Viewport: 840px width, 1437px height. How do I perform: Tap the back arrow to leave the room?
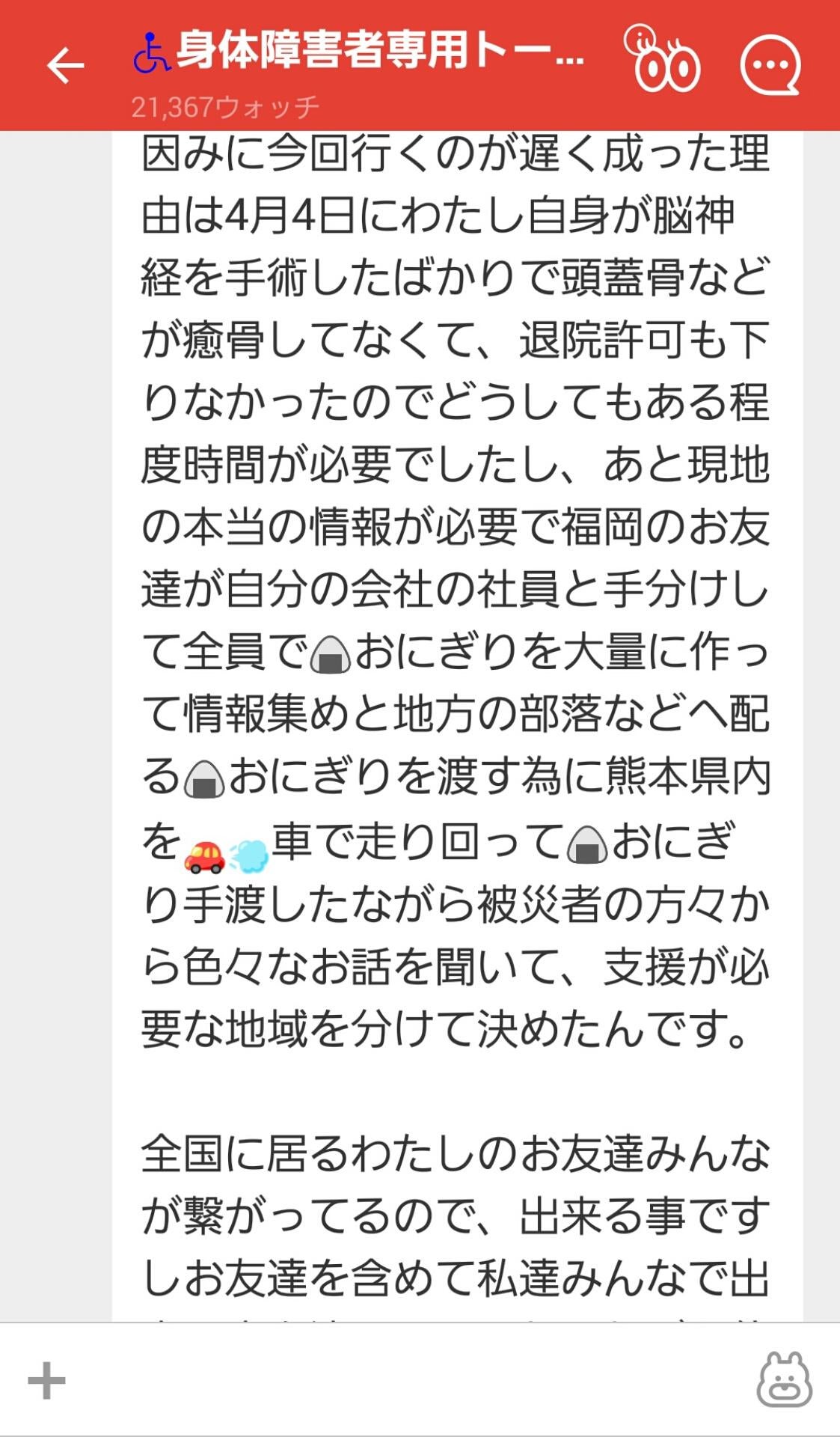(66, 66)
